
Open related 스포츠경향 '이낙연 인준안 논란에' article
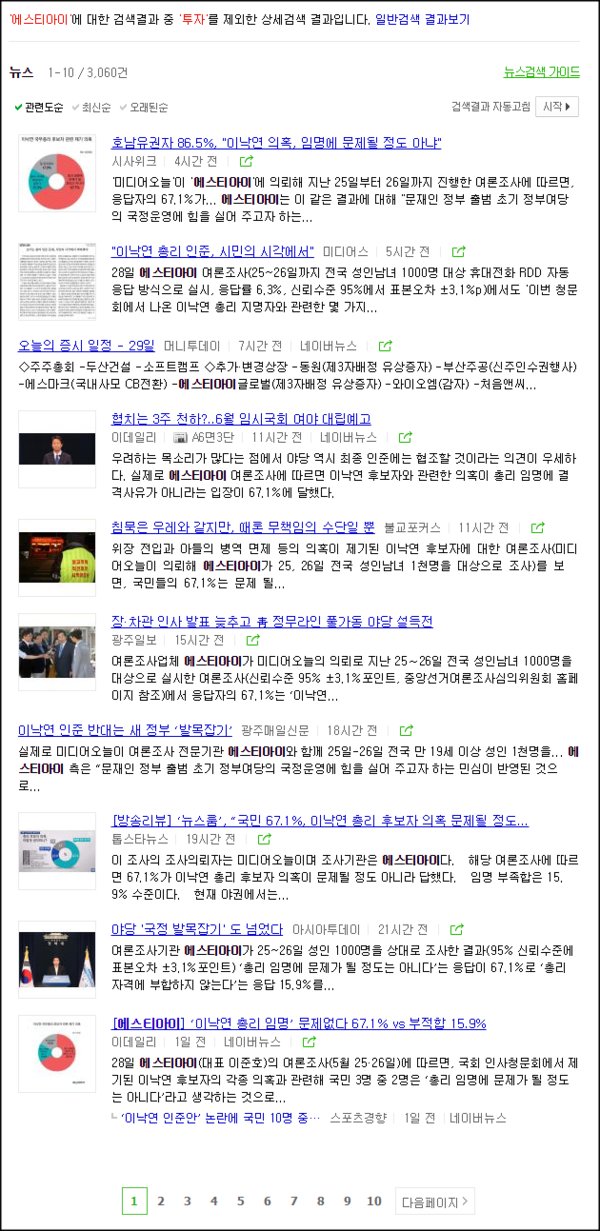tap(220, 1117)
